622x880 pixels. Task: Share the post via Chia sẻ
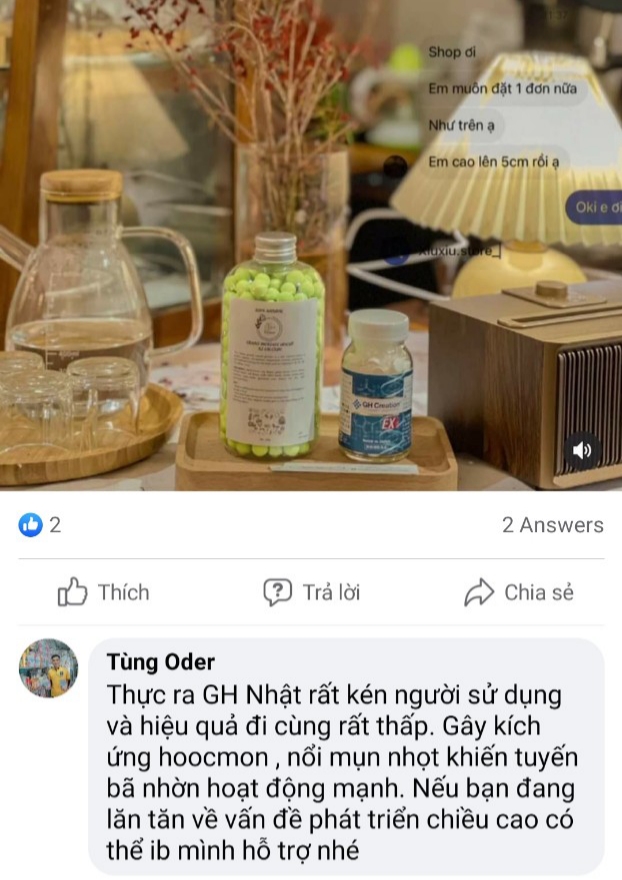[x=519, y=592]
